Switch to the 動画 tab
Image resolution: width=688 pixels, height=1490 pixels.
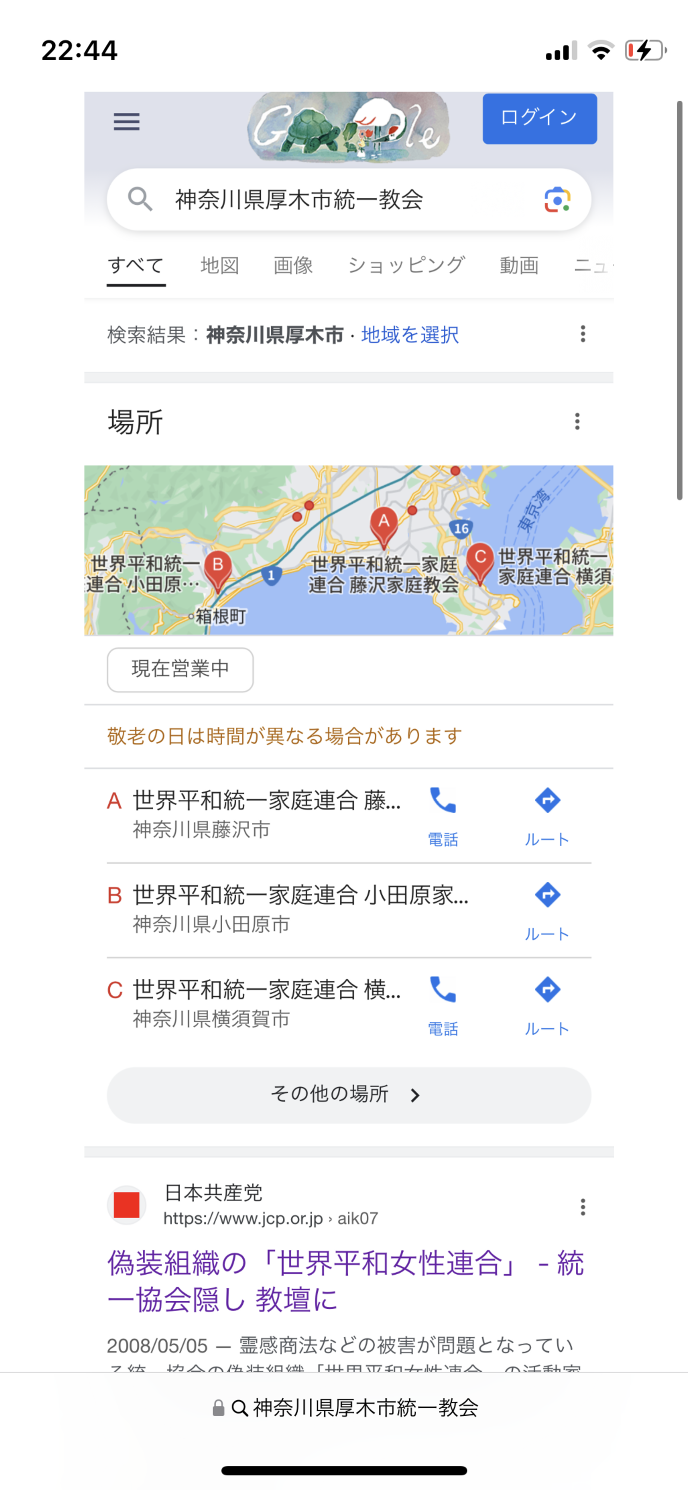(519, 265)
